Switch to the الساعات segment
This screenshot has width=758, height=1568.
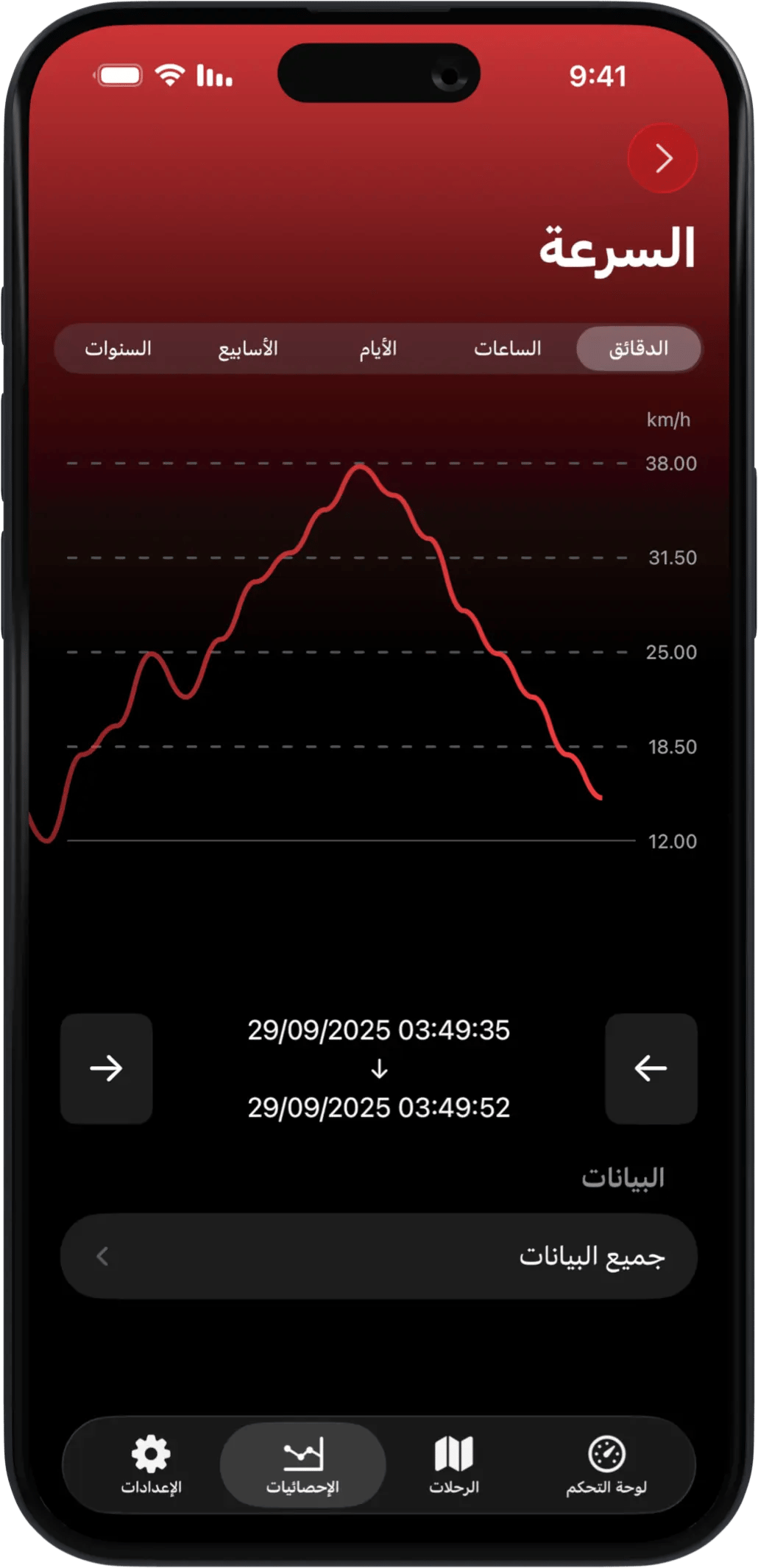click(508, 348)
